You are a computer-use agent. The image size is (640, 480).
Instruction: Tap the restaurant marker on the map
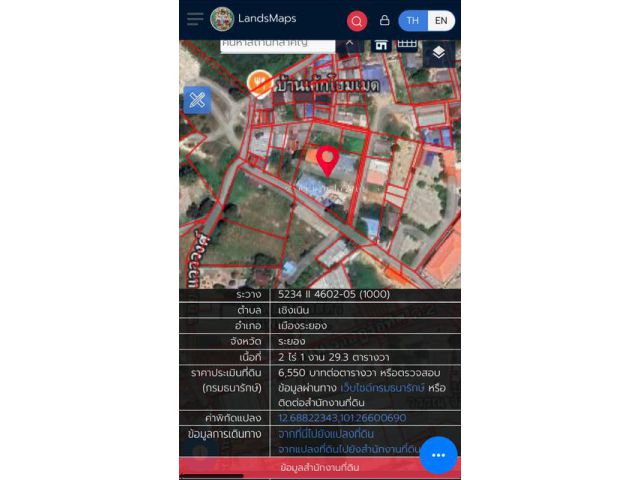pos(259,82)
